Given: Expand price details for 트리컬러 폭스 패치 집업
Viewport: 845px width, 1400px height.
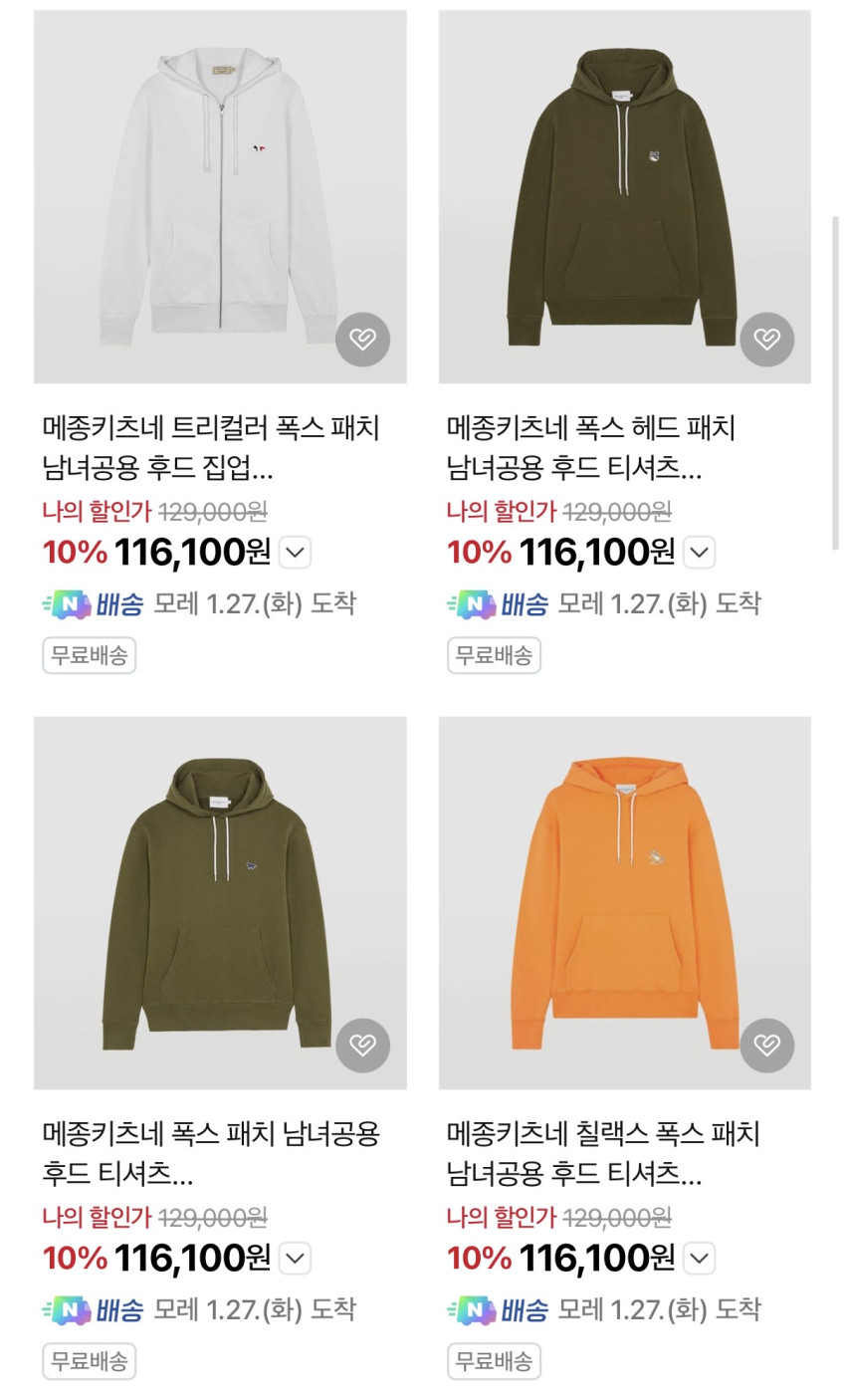Looking at the screenshot, I should 295,552.
